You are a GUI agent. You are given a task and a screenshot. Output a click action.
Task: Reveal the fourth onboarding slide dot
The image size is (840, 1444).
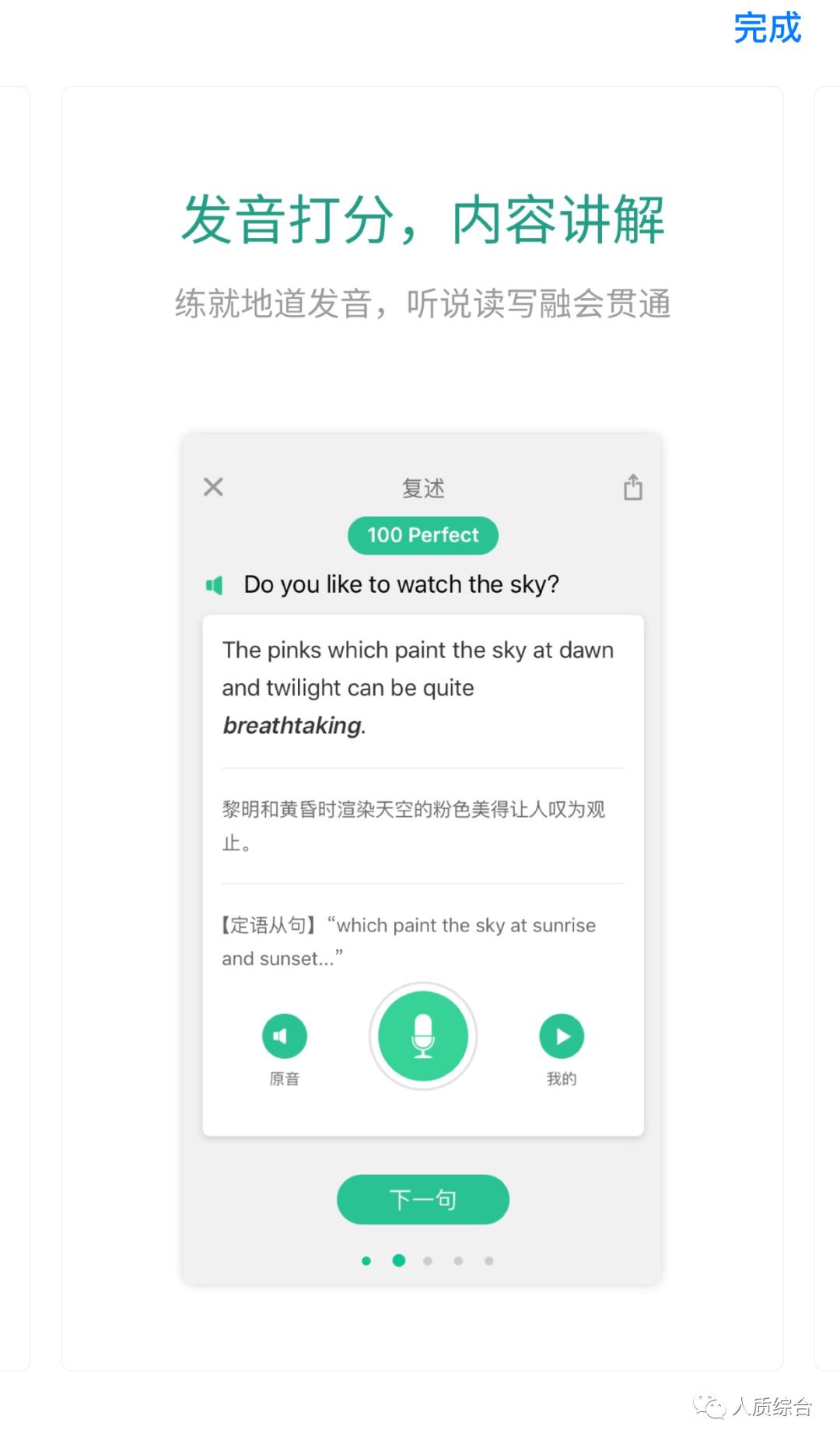point(458,1260)
